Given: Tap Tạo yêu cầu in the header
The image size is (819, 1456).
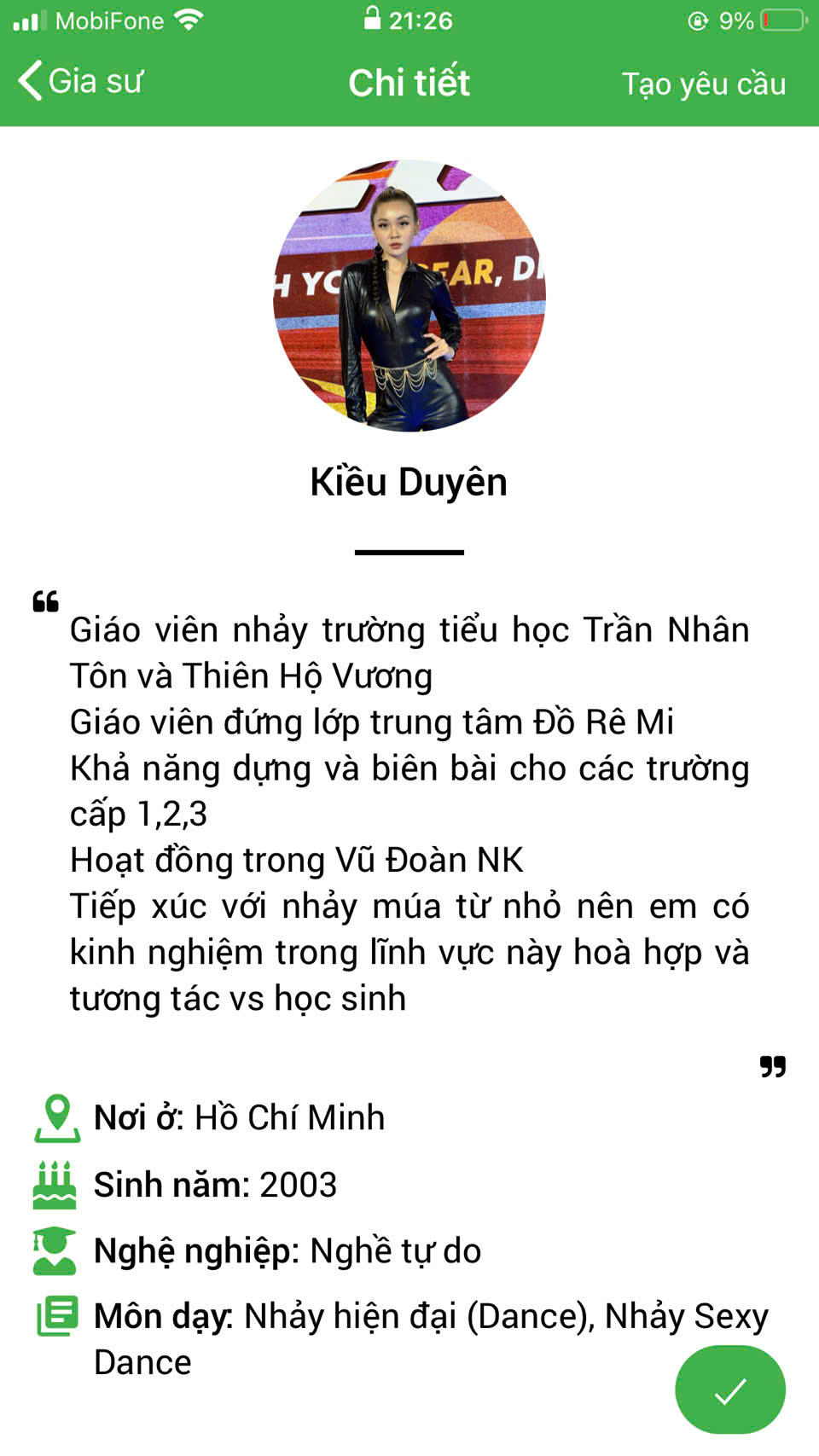Looking at the screenshot, I should (x=703, y=84).
